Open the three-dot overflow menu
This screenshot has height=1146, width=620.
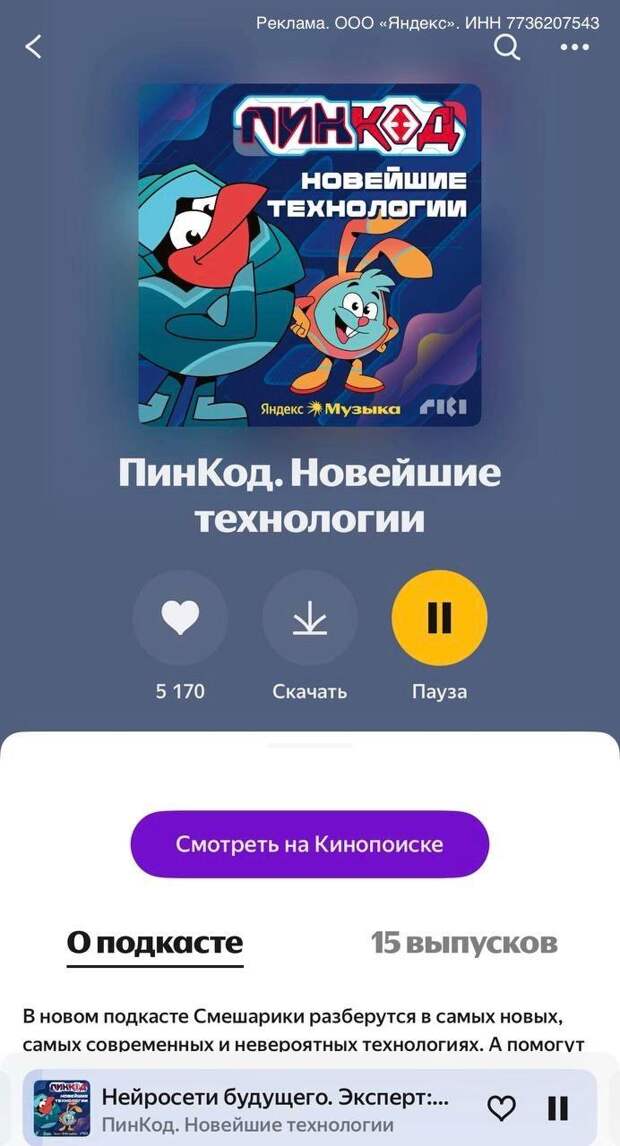(x=574, y=47)
